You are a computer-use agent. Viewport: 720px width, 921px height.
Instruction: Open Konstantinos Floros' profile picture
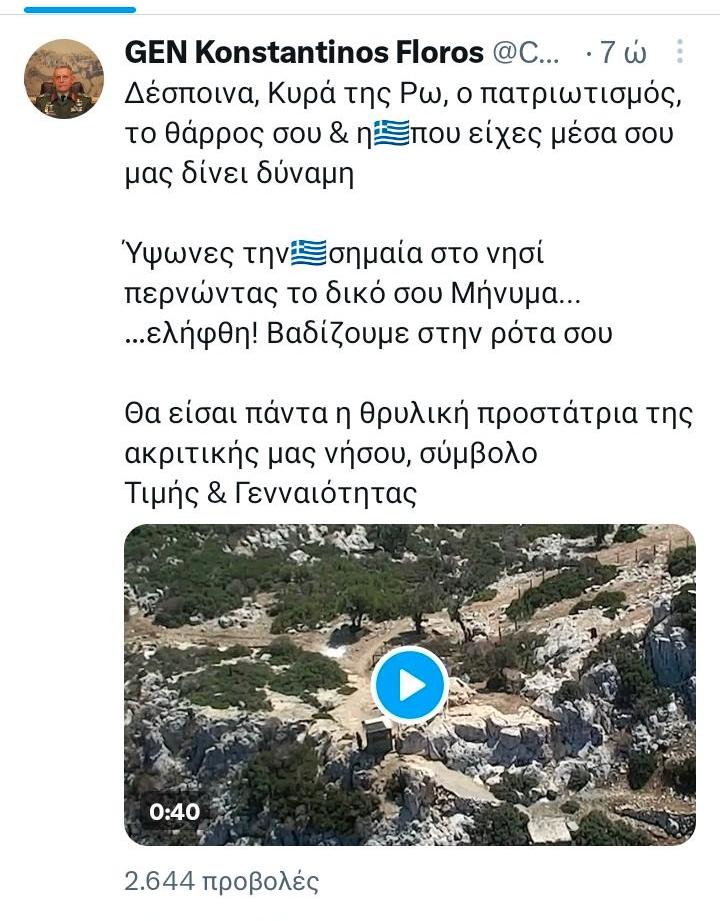(64, 79)
